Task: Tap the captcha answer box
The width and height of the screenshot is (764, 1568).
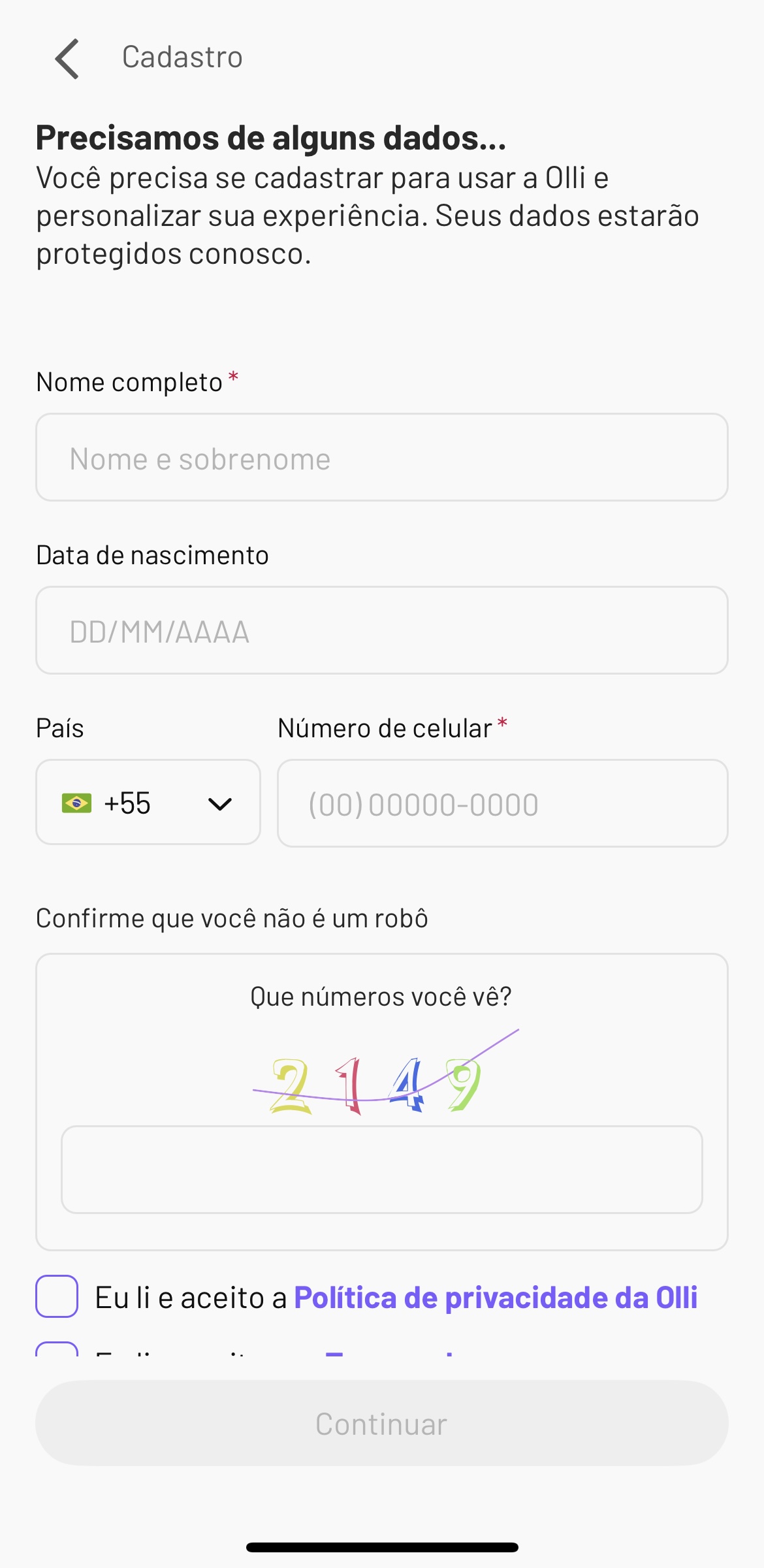Action: tap(382, 1170)
